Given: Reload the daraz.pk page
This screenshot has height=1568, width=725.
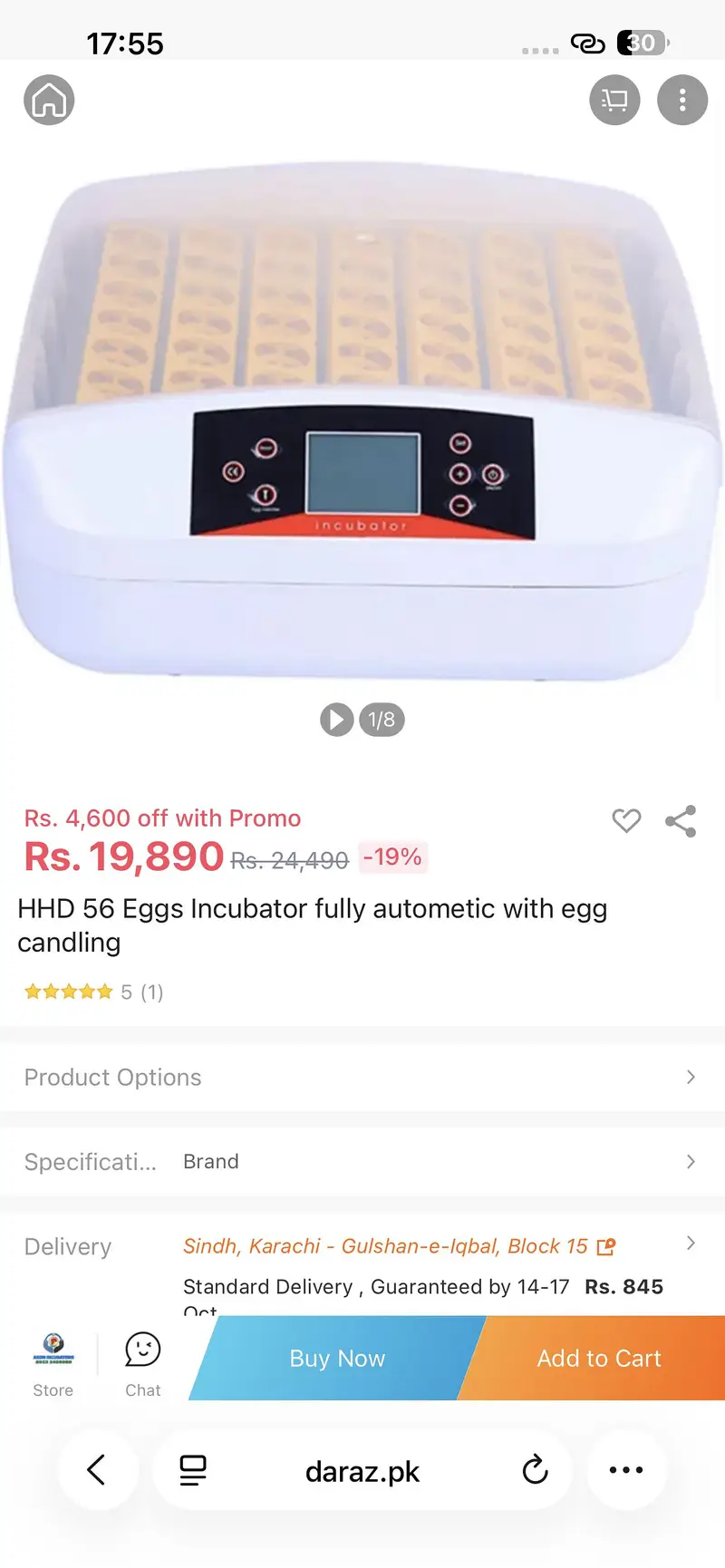Looking at the screenshot, I should pyautogui.click(x=535, y=1470).
